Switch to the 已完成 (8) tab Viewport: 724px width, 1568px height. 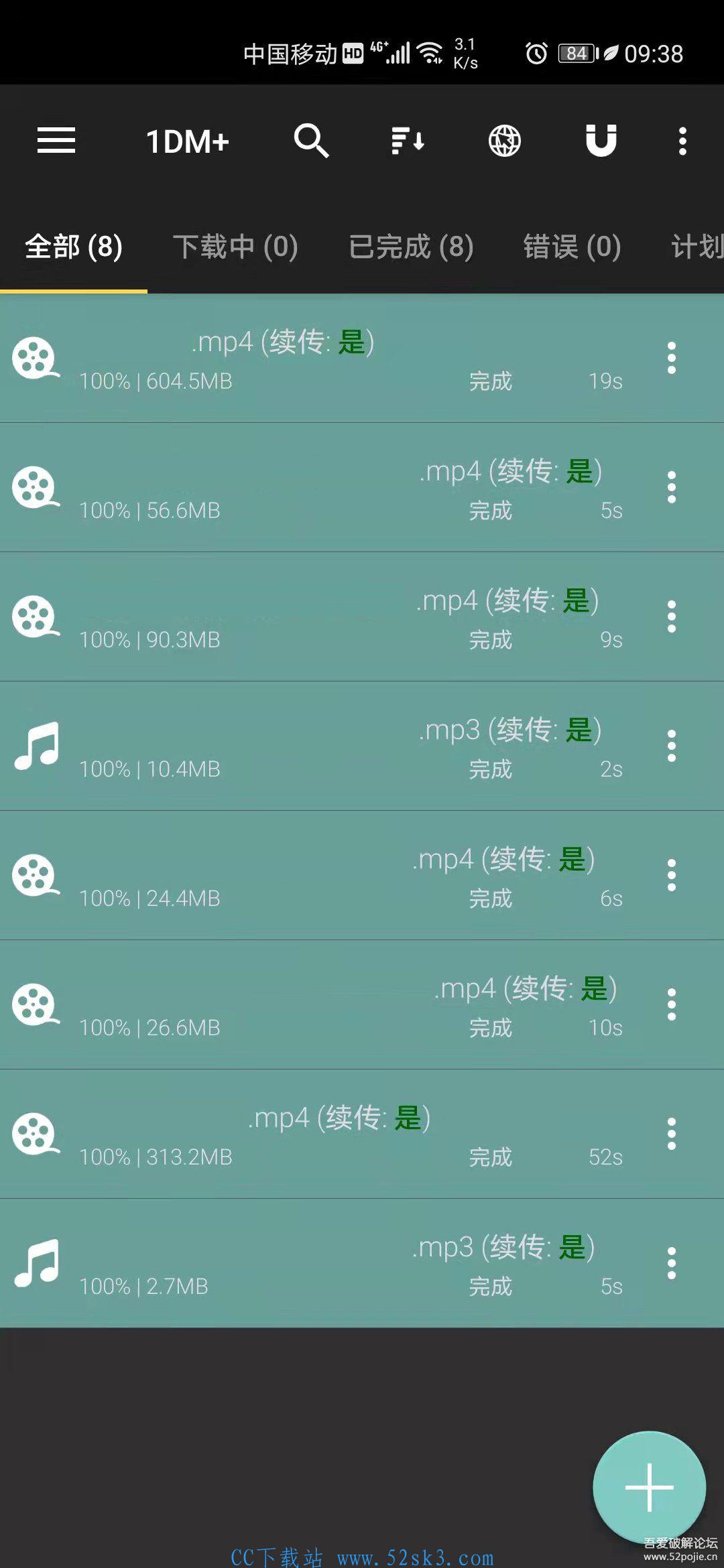point(411,247)
